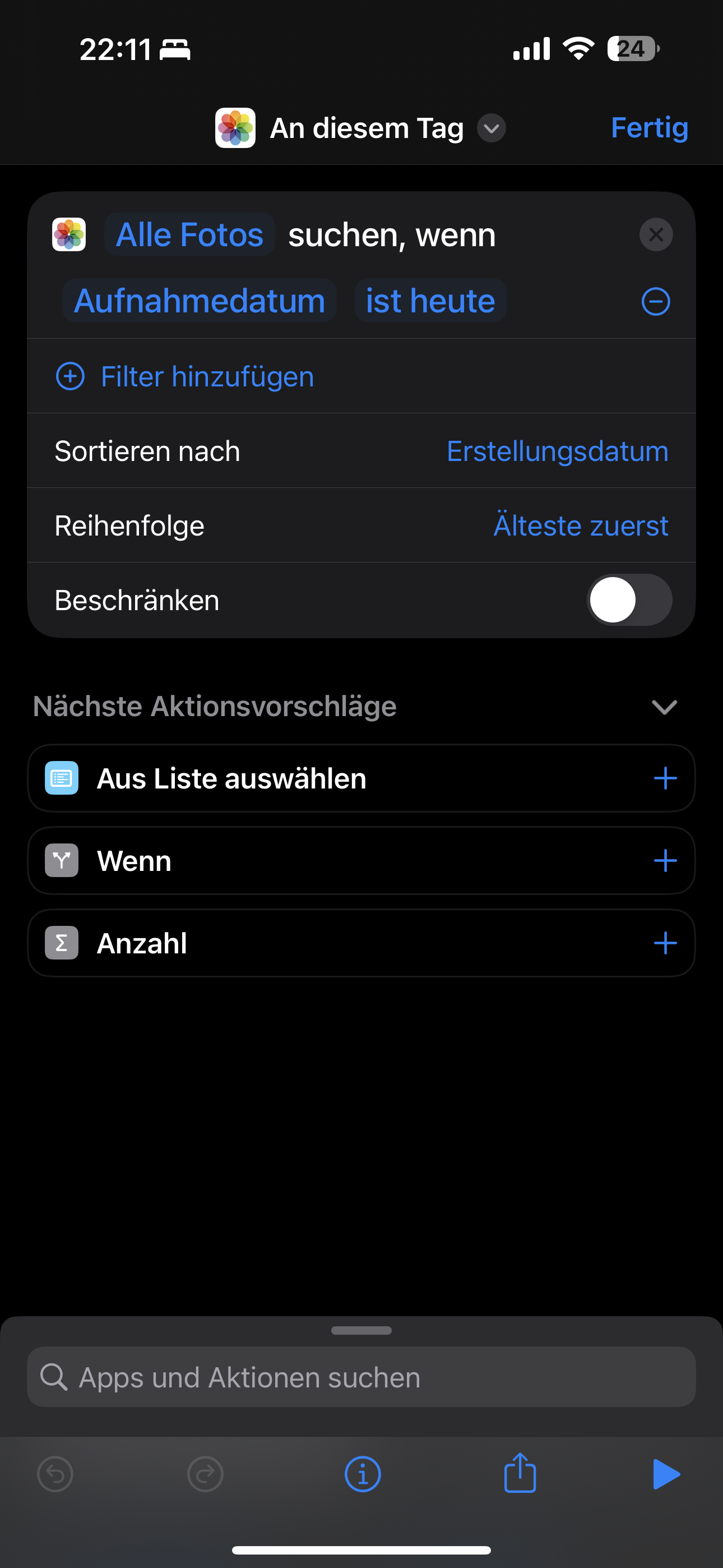
Task: Delete the Aufnahmedatum filter with minus icon
Action: pos(655,302)
